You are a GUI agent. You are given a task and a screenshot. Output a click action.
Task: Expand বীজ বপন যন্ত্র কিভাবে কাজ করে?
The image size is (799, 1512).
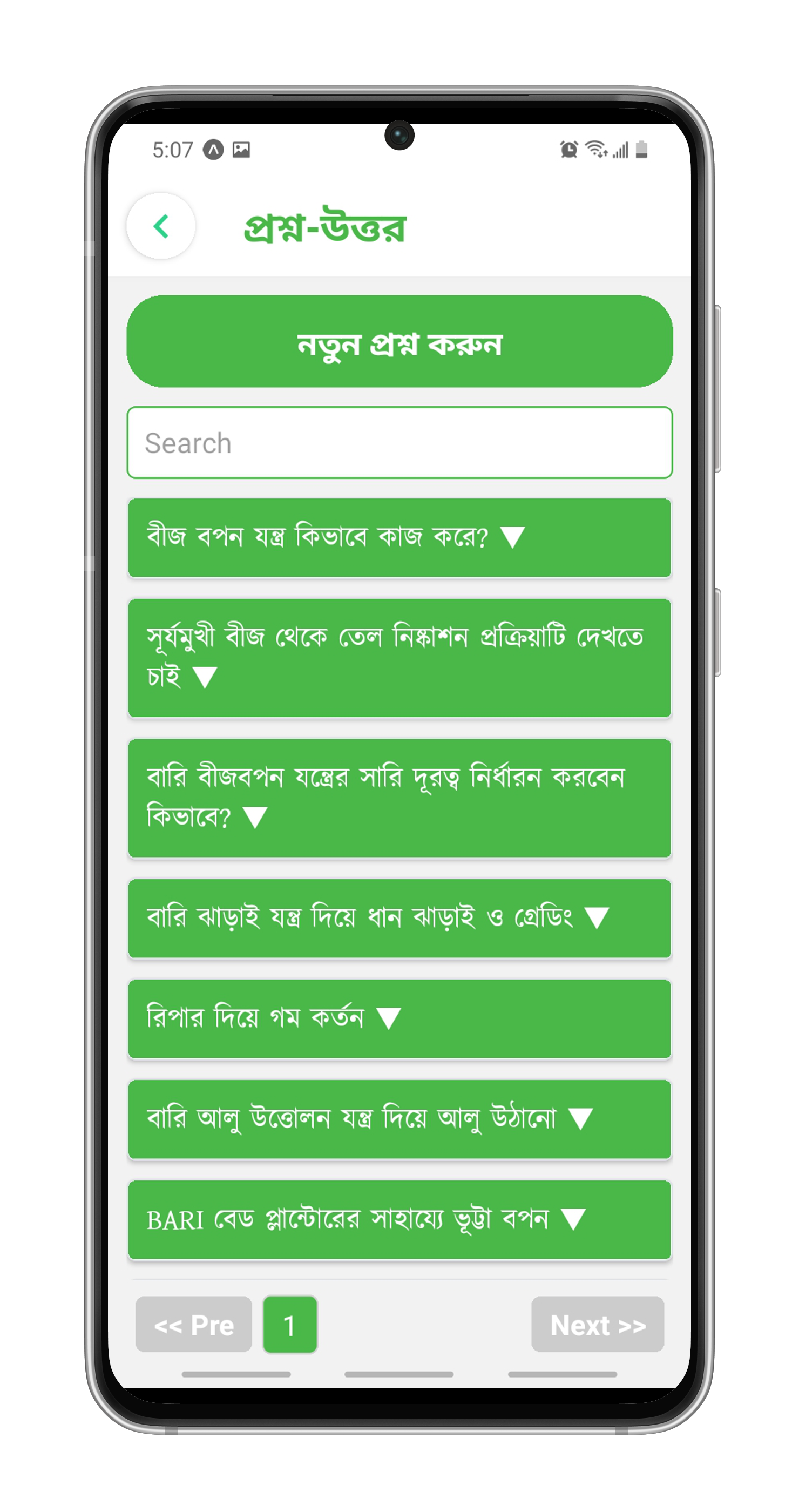[x=399, y=538]
